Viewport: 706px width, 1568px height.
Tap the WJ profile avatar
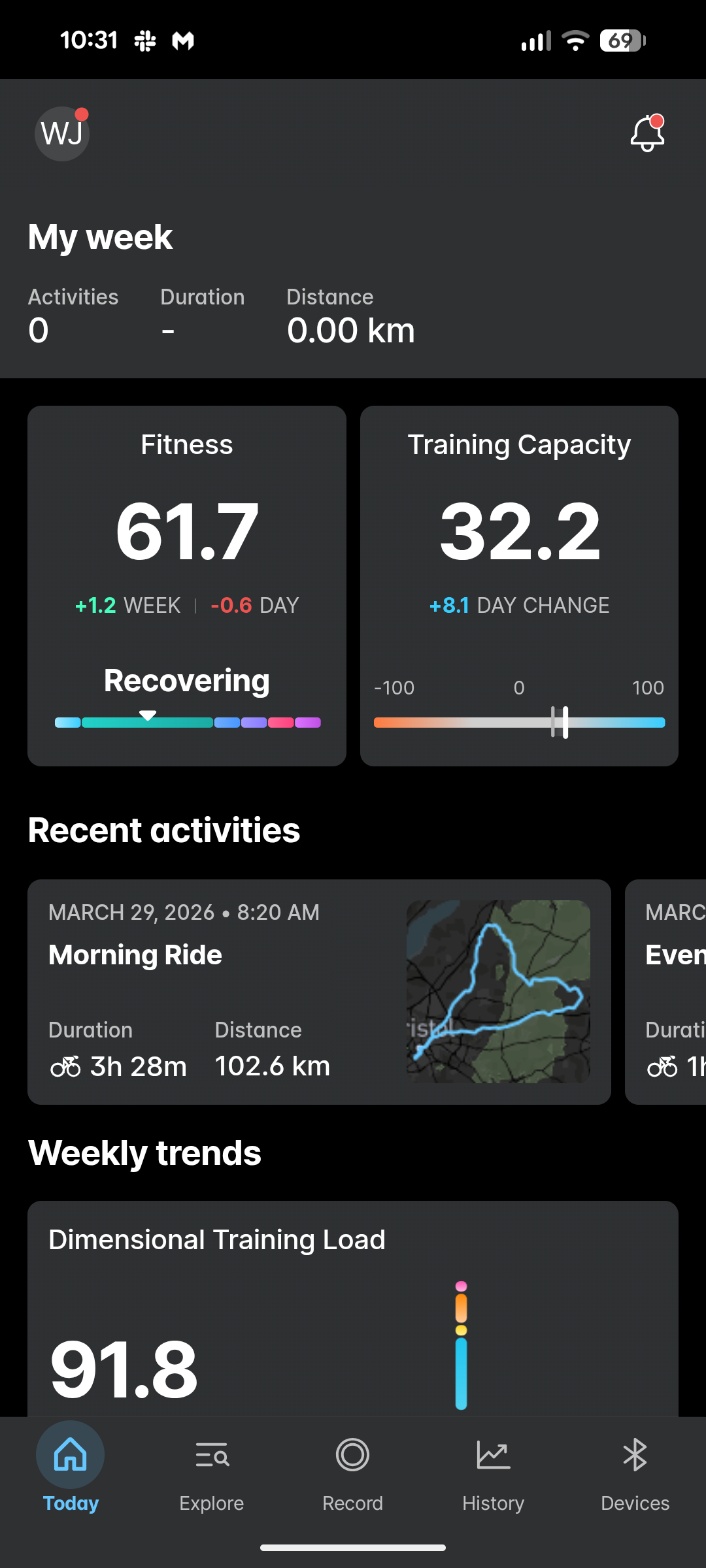[61, 133]
